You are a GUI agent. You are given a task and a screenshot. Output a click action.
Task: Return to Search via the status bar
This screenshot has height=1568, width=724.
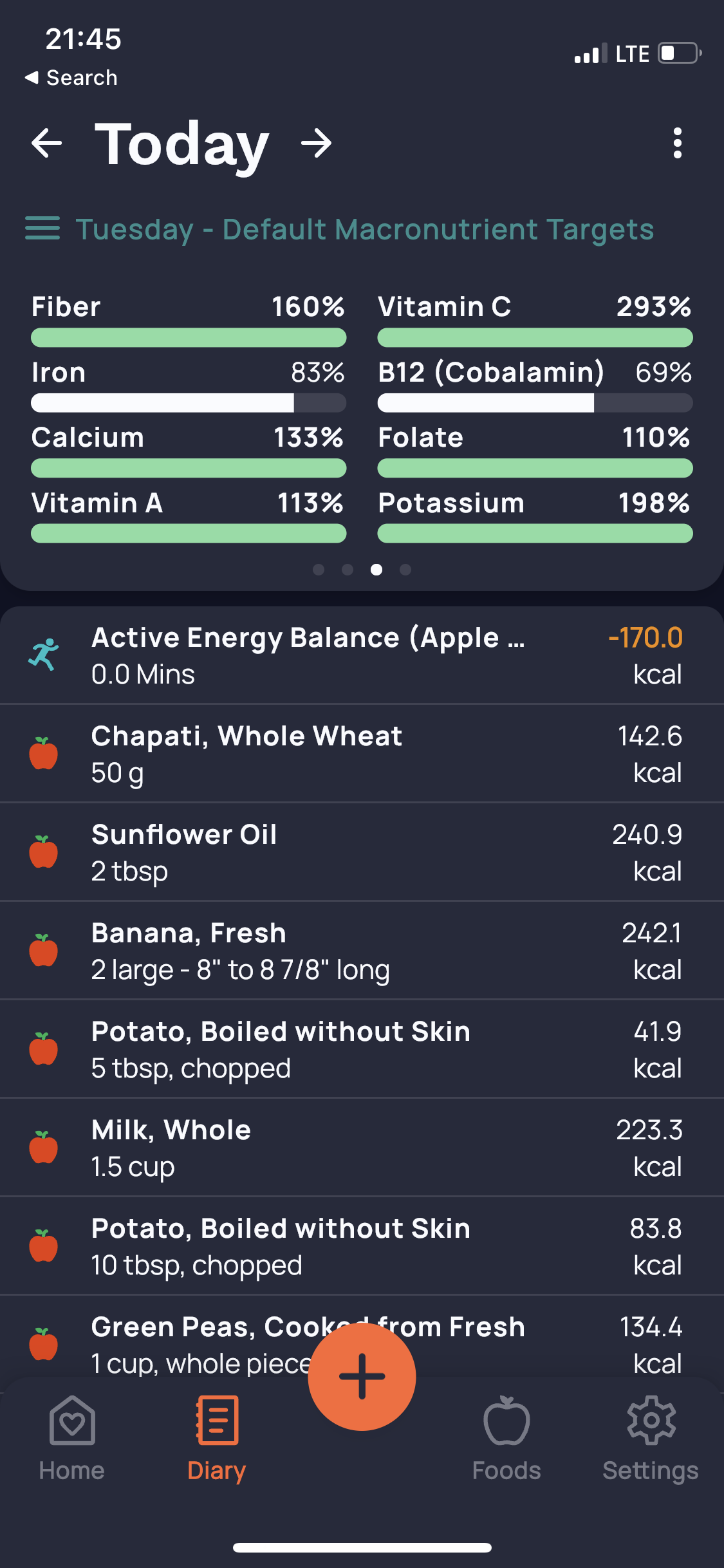tap(71, 78)
